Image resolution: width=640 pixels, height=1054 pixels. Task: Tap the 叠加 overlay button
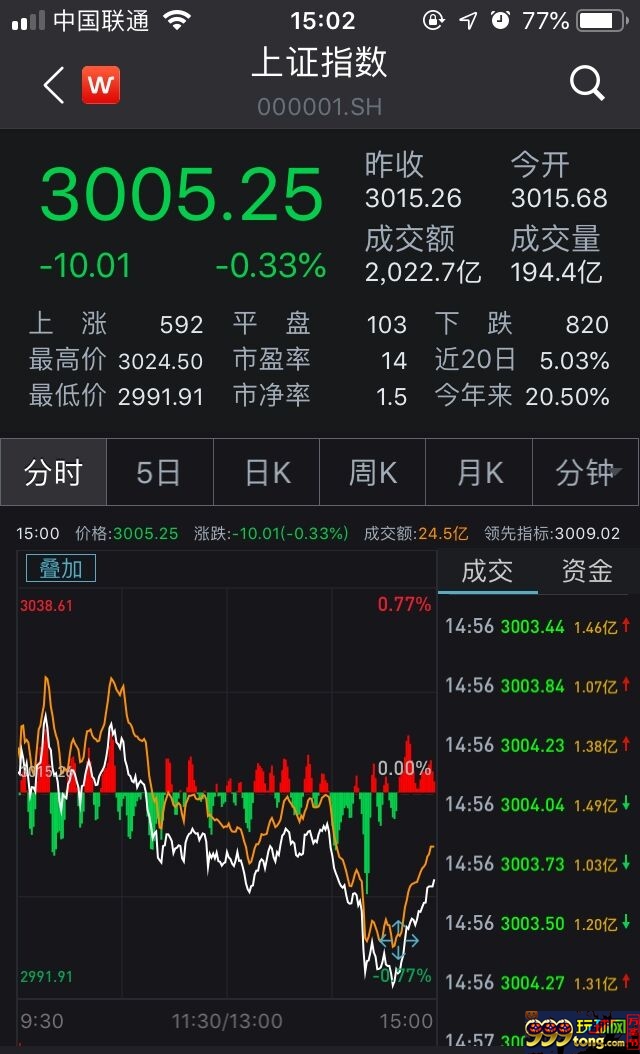click(61, 569)
